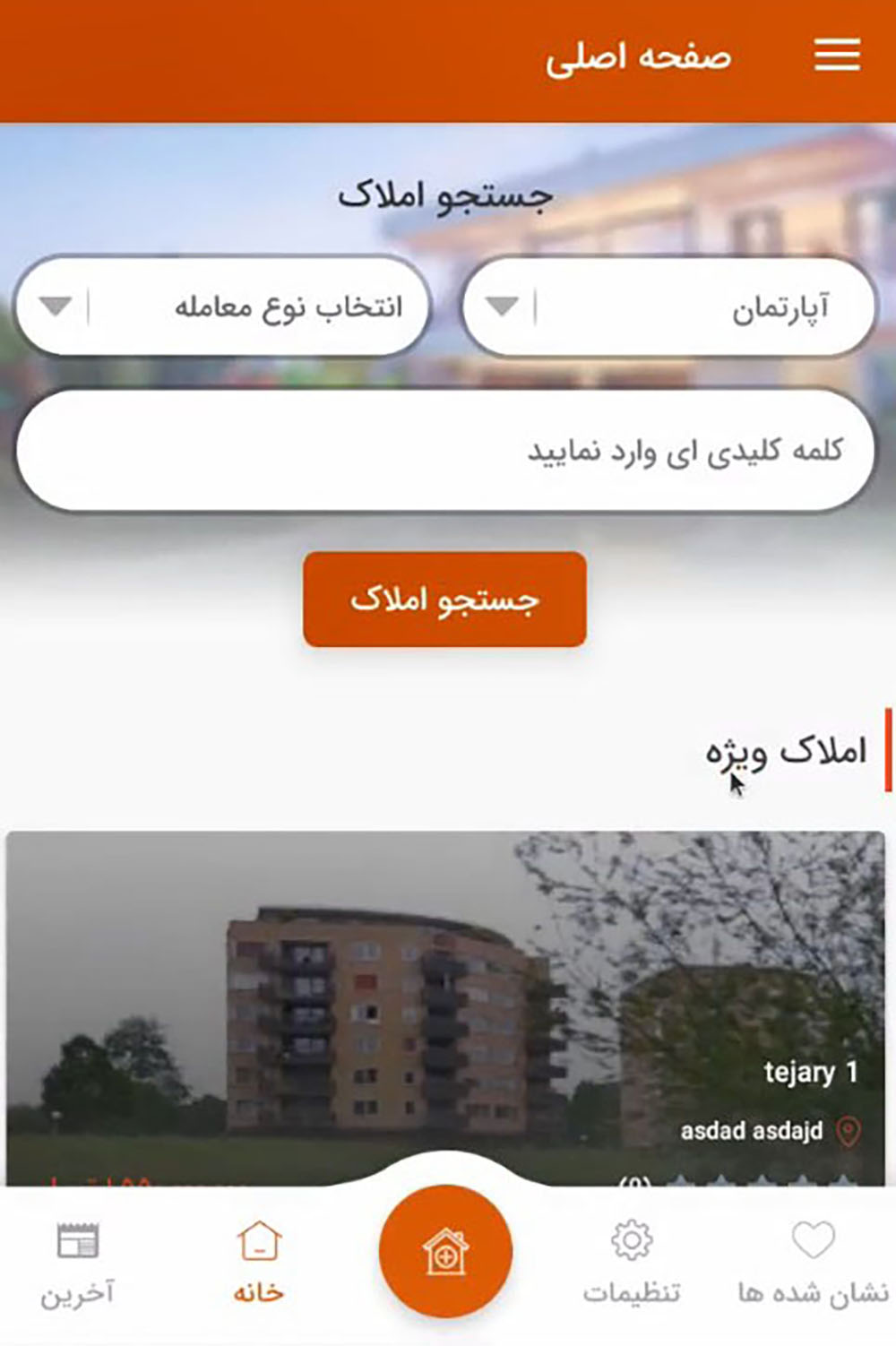896x1346 pixels.
Task: Tap the جستجو املاک search button
Action: pos(445,600)
